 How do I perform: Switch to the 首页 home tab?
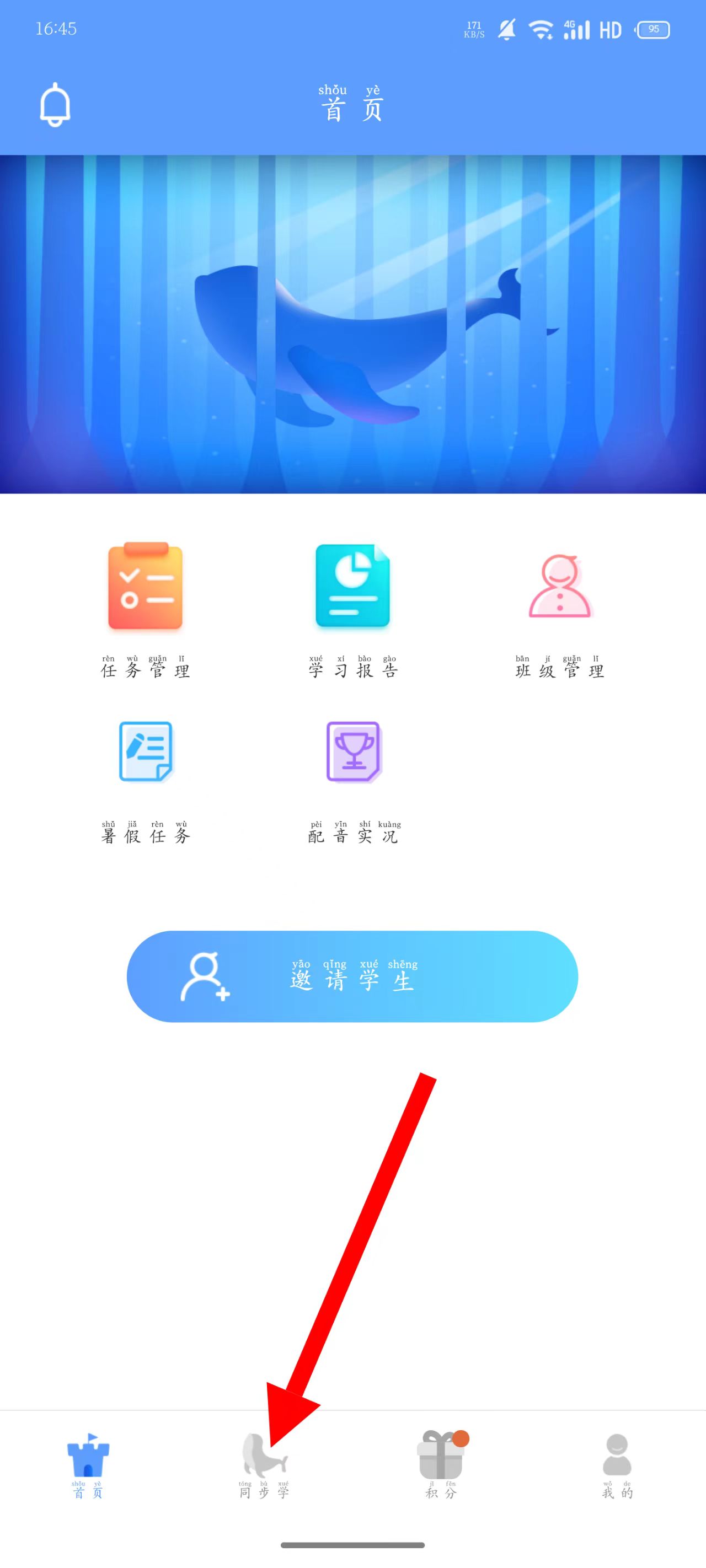(x=88, y=1466)
